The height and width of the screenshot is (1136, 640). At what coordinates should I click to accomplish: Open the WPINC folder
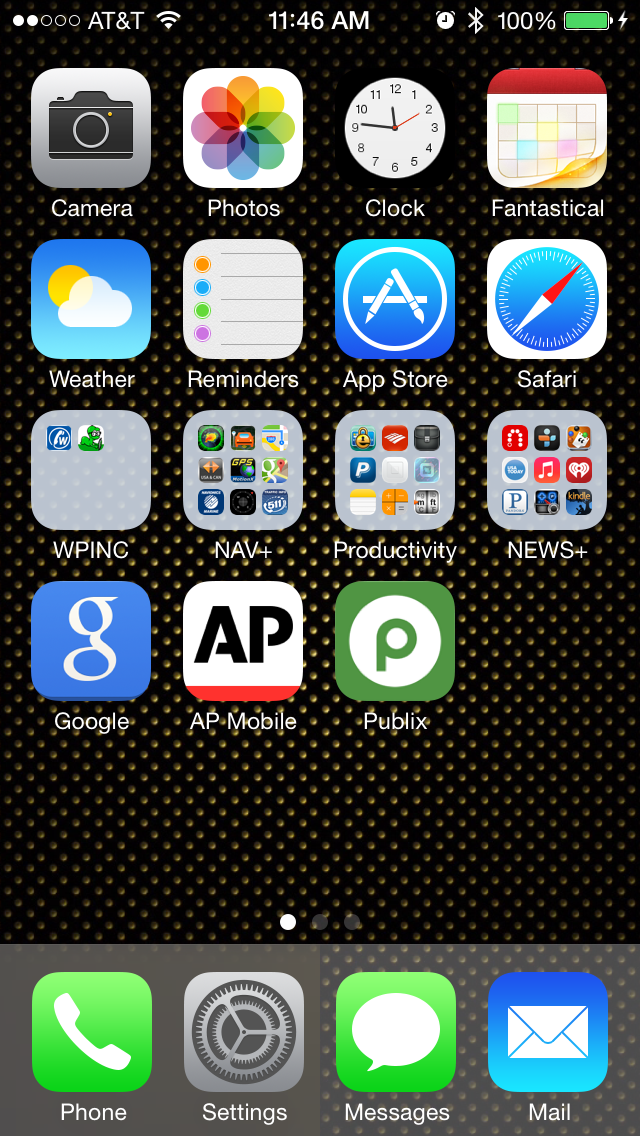[x=91, y=470]
